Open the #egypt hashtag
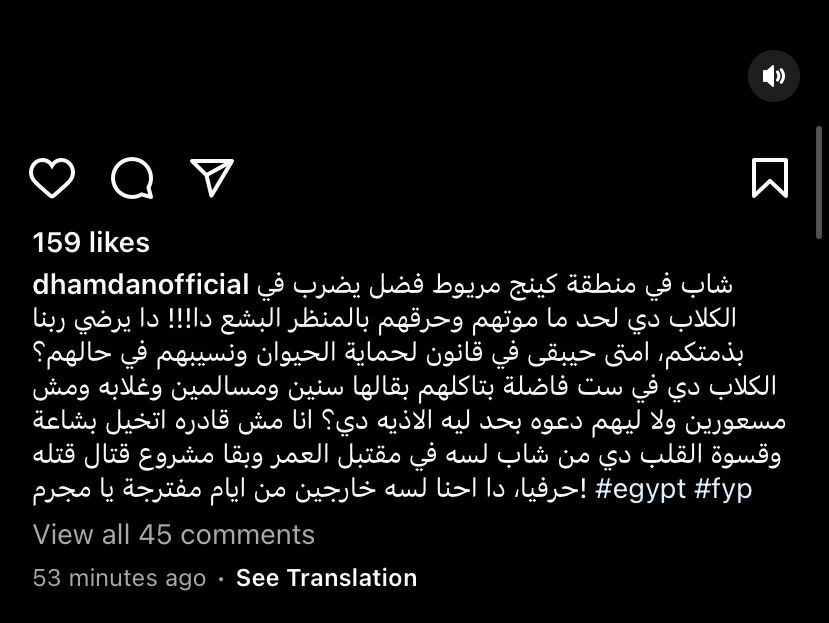The height and width of the screenshot is (623, 829). pyautogui.click(x=640, y=489)
